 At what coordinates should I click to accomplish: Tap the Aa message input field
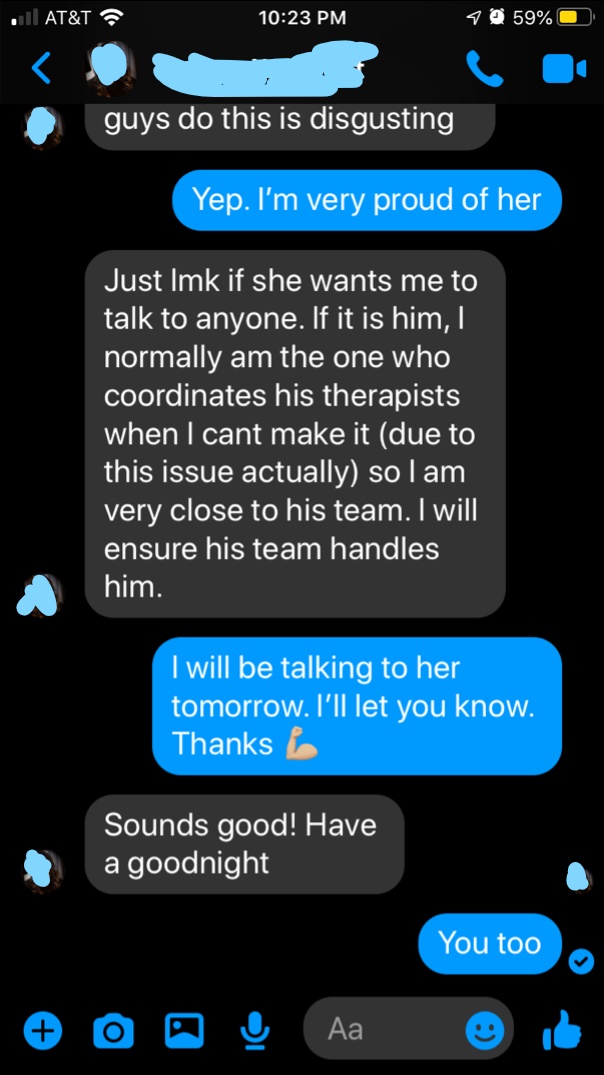384,1028
